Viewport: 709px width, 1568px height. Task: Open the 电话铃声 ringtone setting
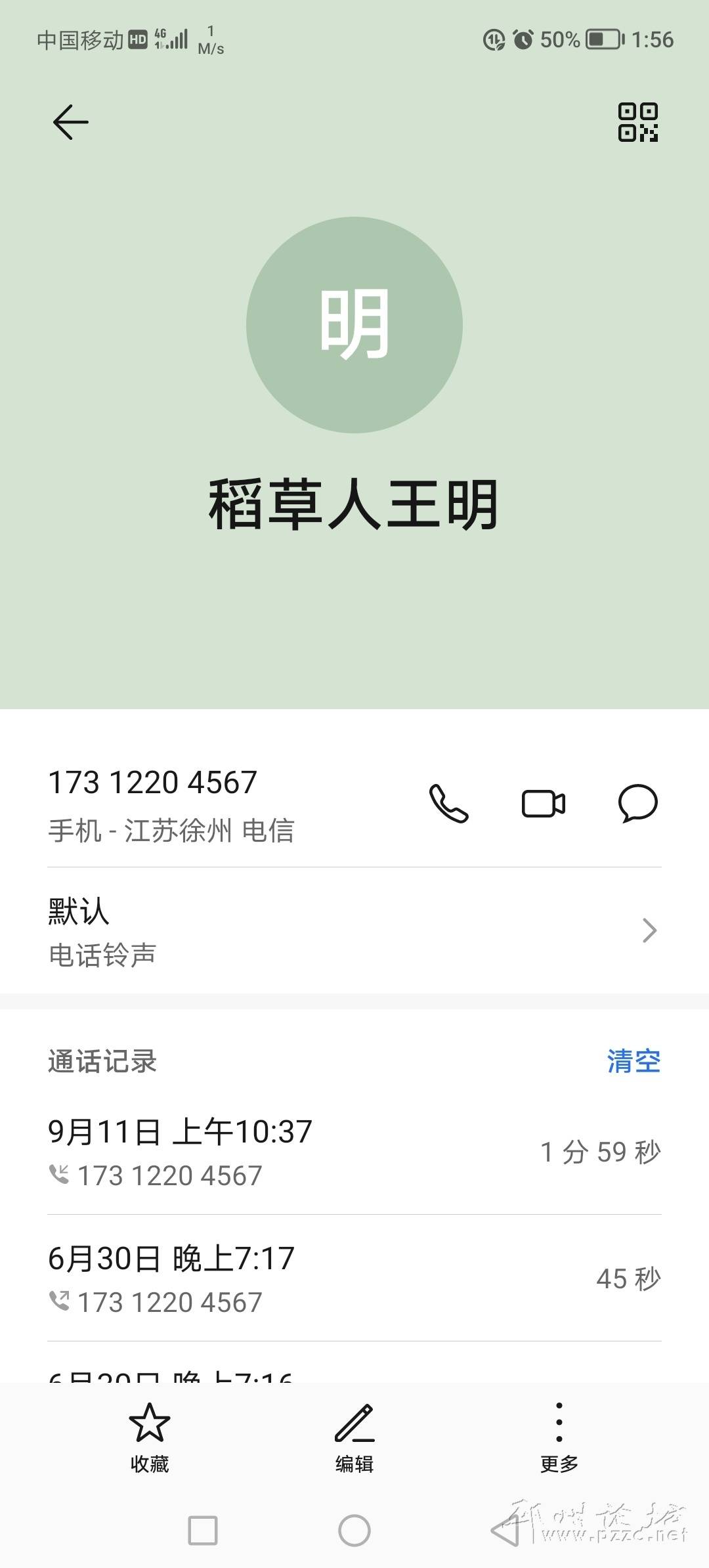[x=354, y=930]
